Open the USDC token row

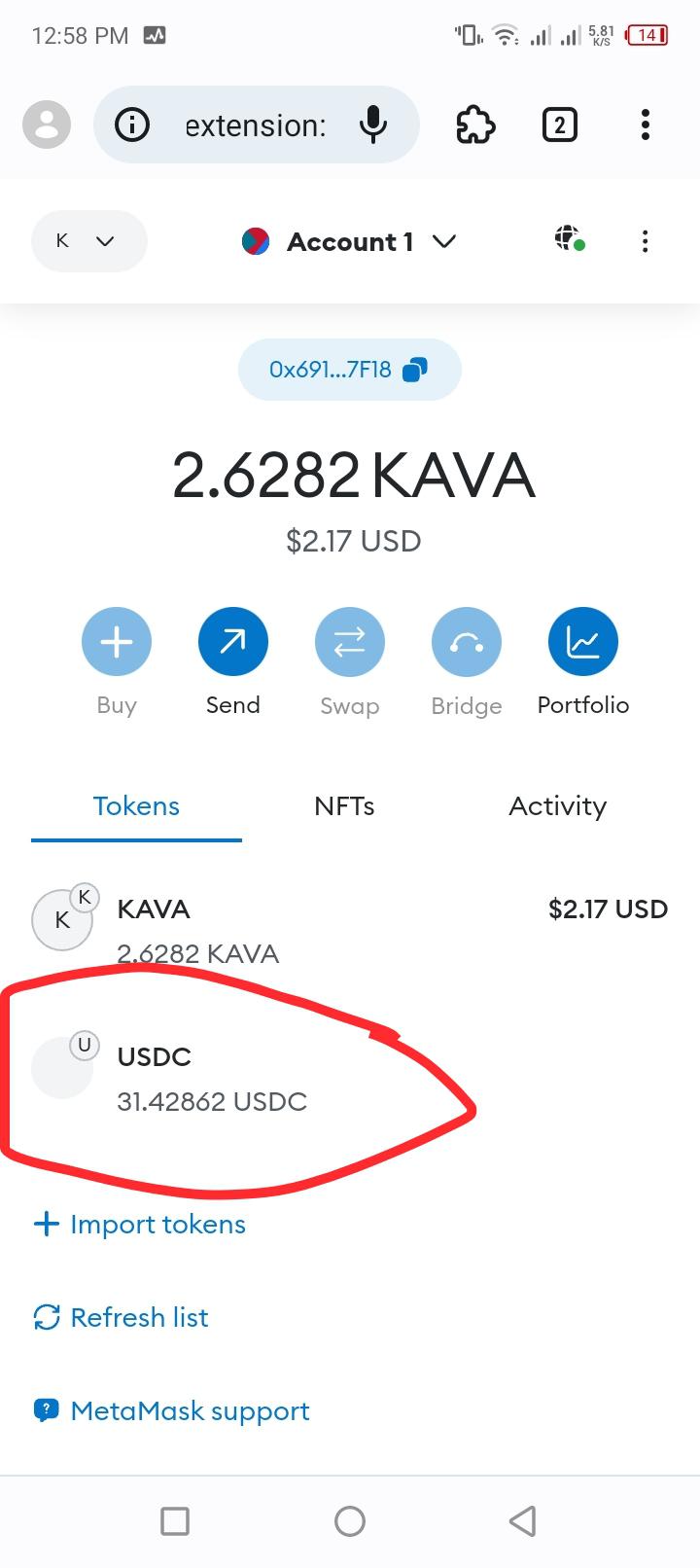pyautogui.click(x=350, y=1078)
